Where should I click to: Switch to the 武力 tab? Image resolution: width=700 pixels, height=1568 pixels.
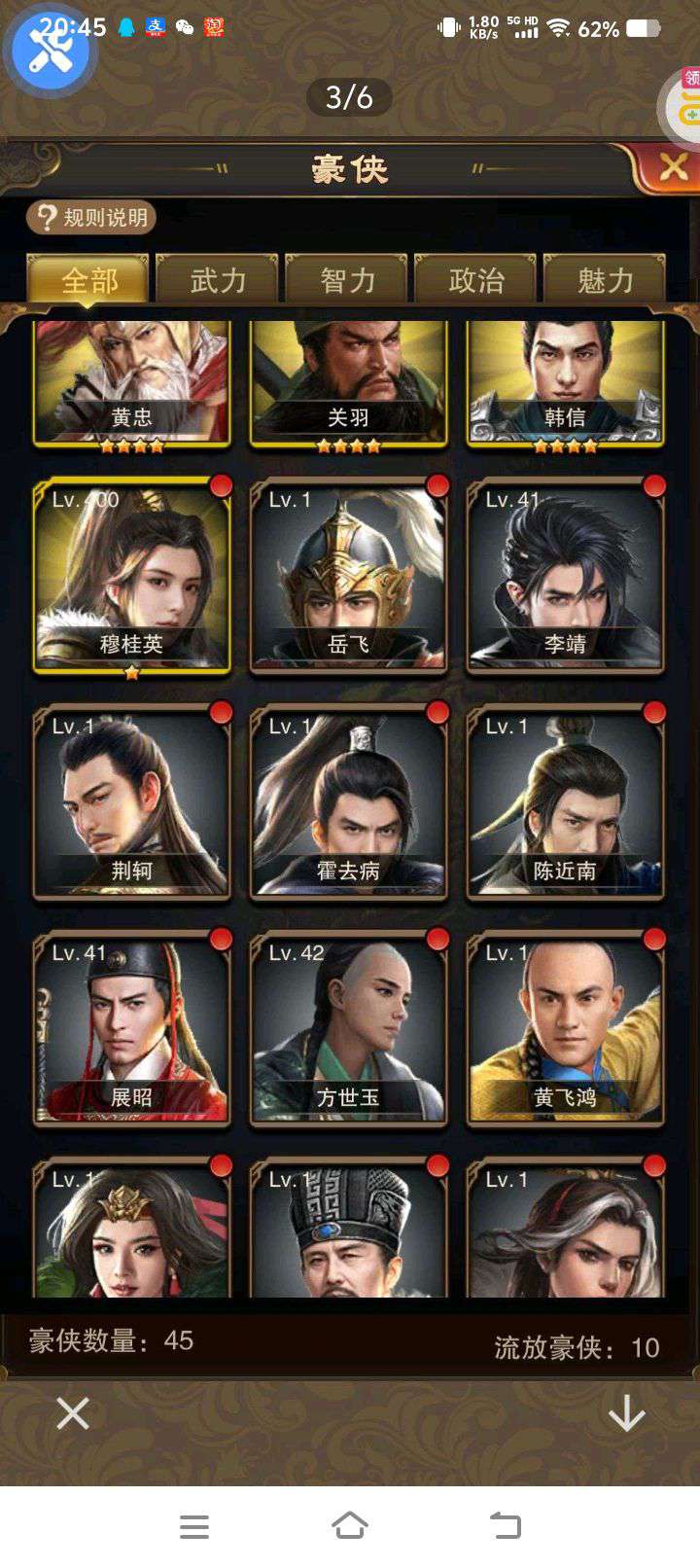coord(218,280)
